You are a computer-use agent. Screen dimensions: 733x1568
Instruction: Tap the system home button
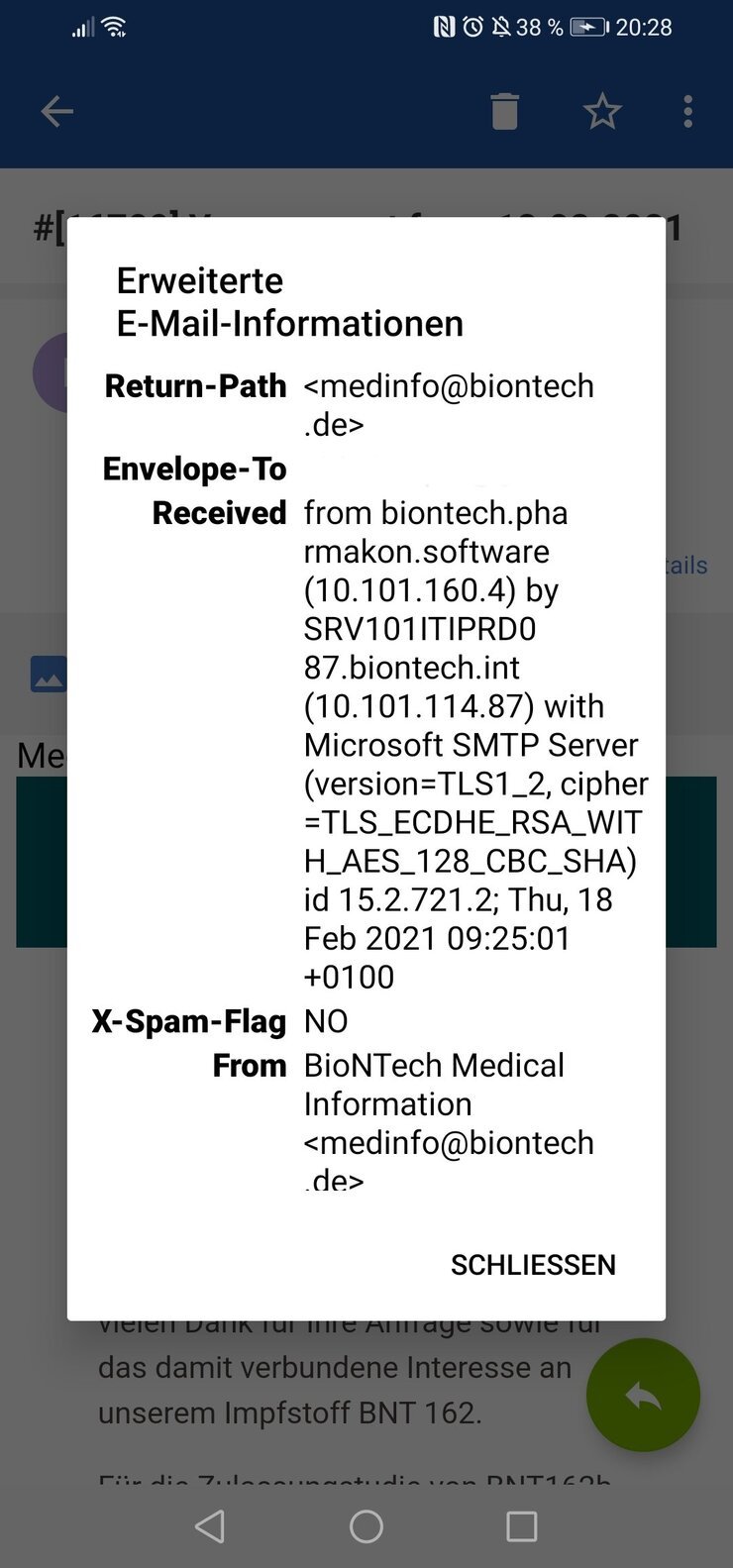366,1526
